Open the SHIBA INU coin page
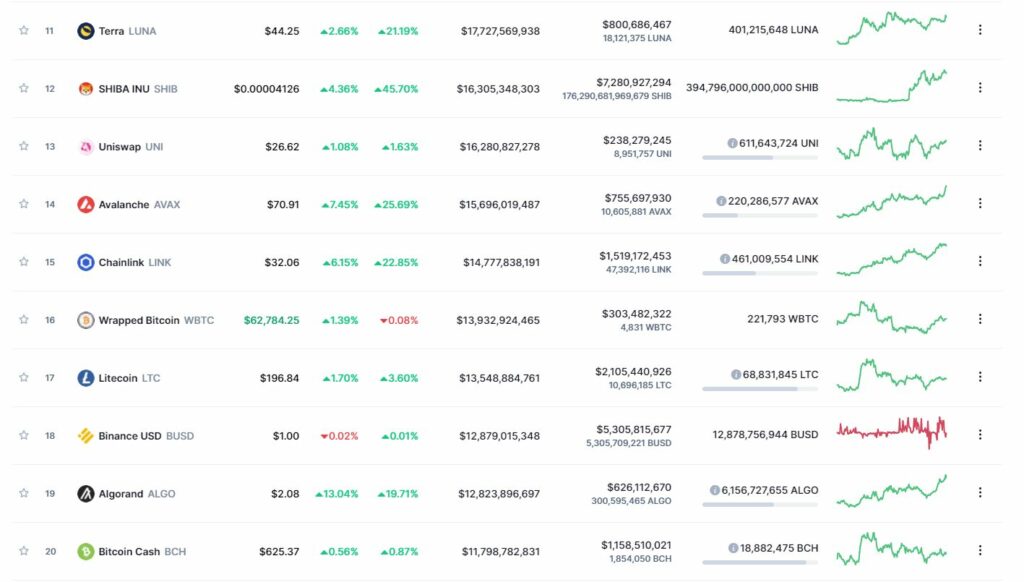The image size is (1024, 582). pos(124,89)
